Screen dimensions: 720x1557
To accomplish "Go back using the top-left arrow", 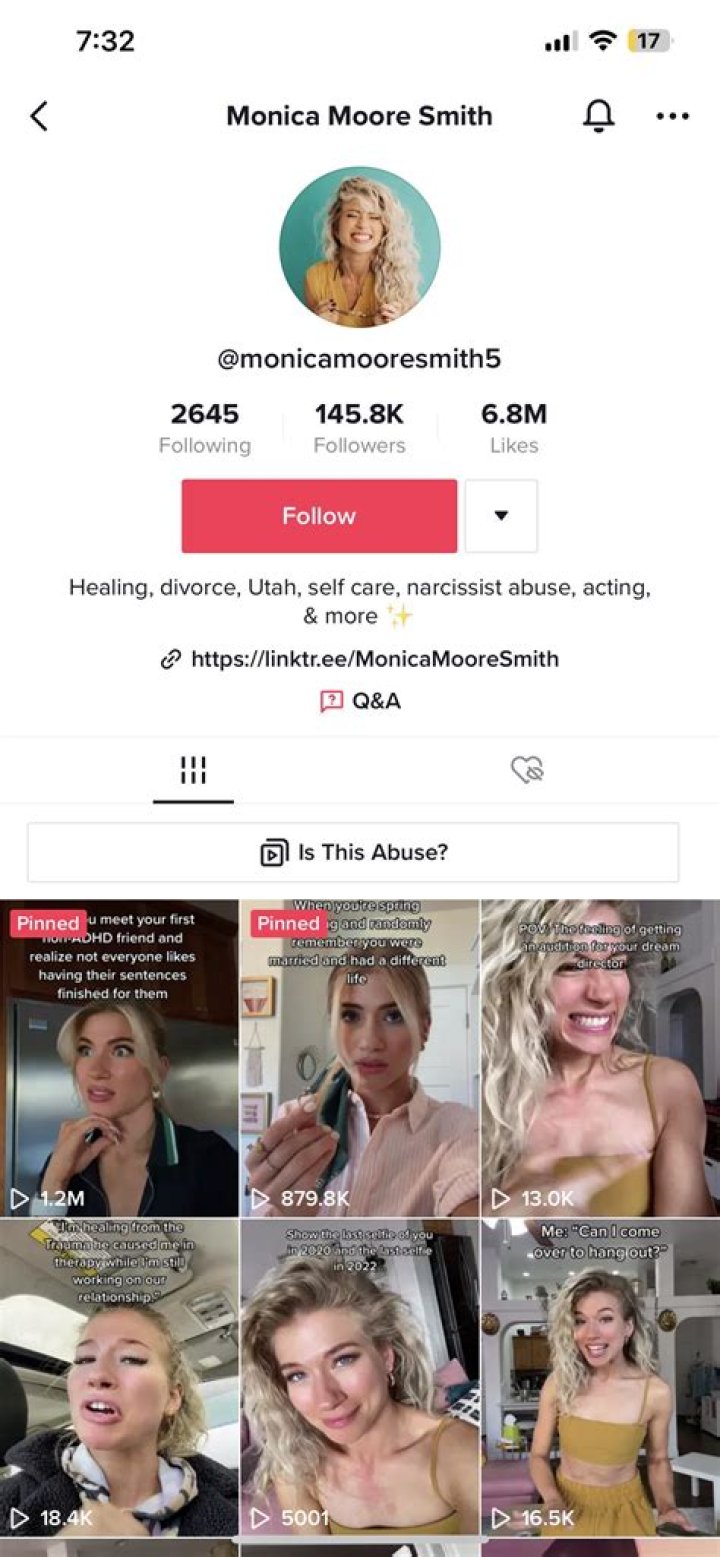I will [39, 116].
